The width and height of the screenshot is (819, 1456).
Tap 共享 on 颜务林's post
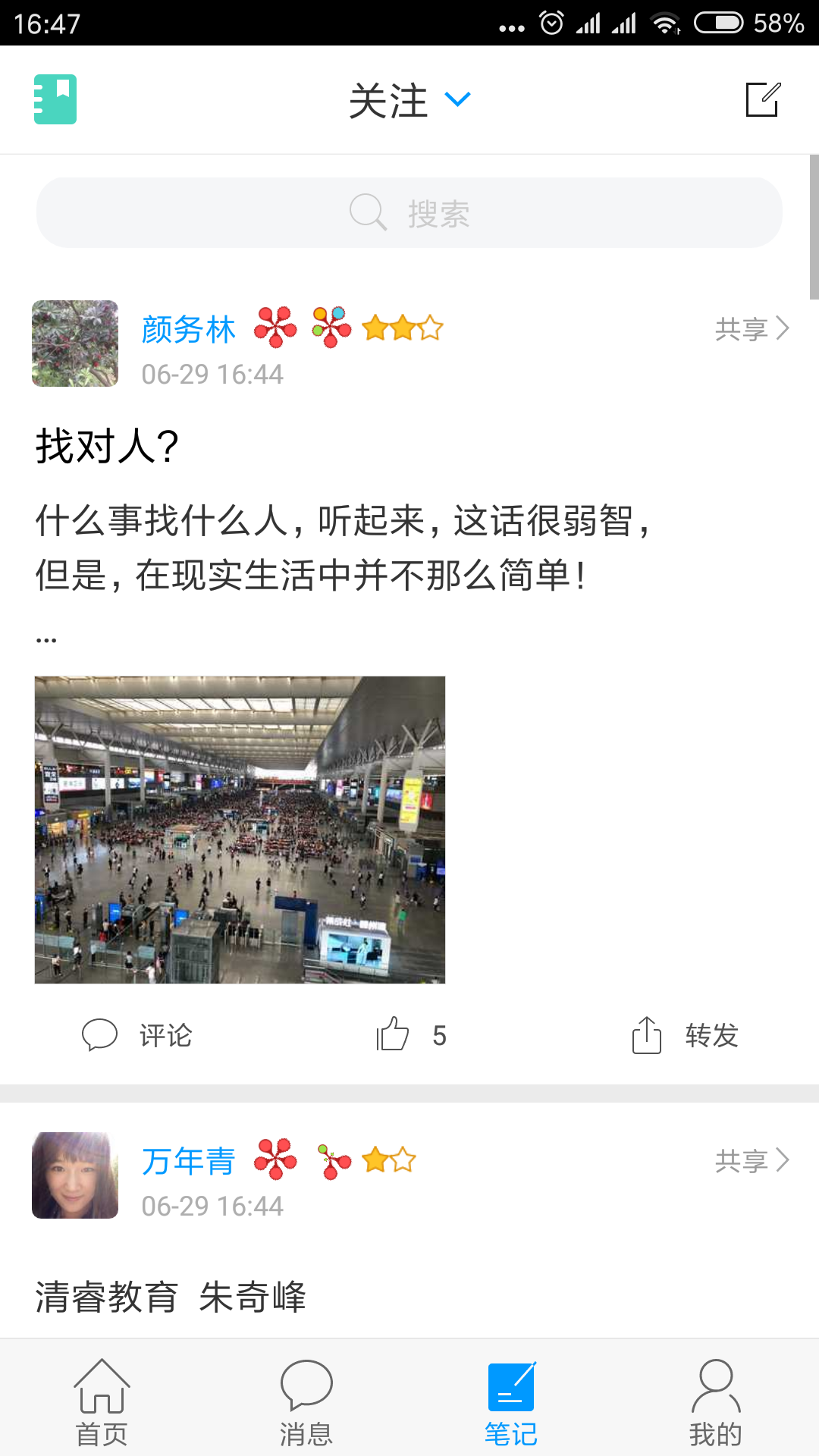tap(752, 329)
